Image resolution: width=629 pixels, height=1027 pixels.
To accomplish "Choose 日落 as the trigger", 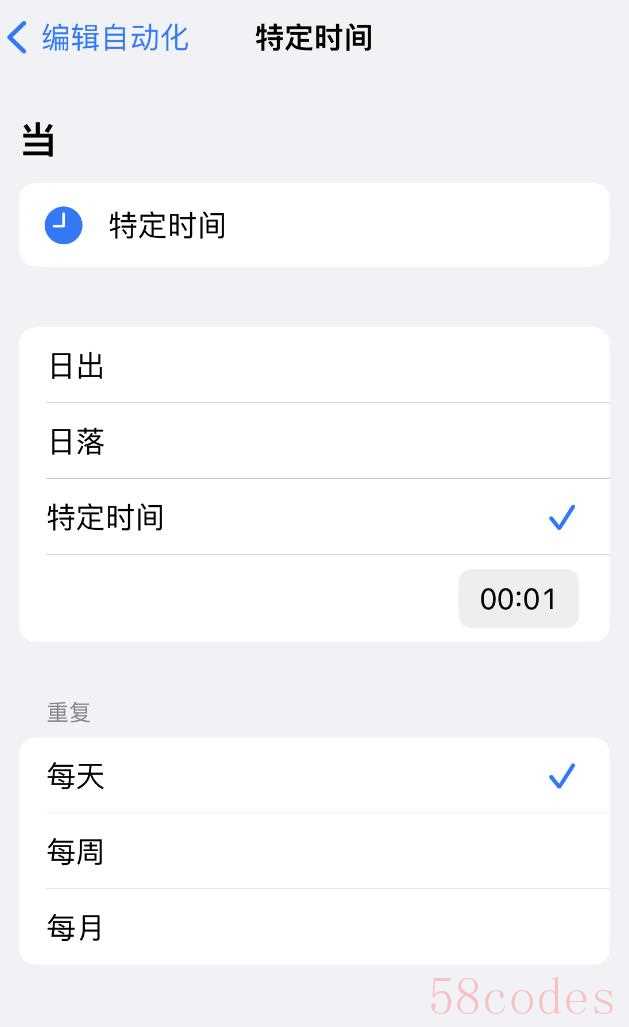I will coord(314,441).
